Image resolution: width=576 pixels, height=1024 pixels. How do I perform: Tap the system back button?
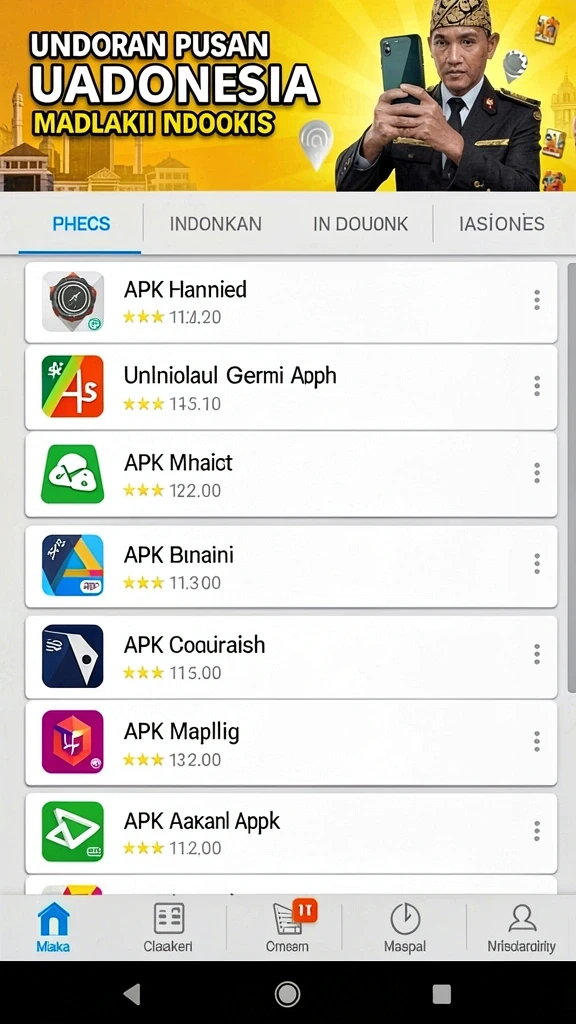coord(132,994)
